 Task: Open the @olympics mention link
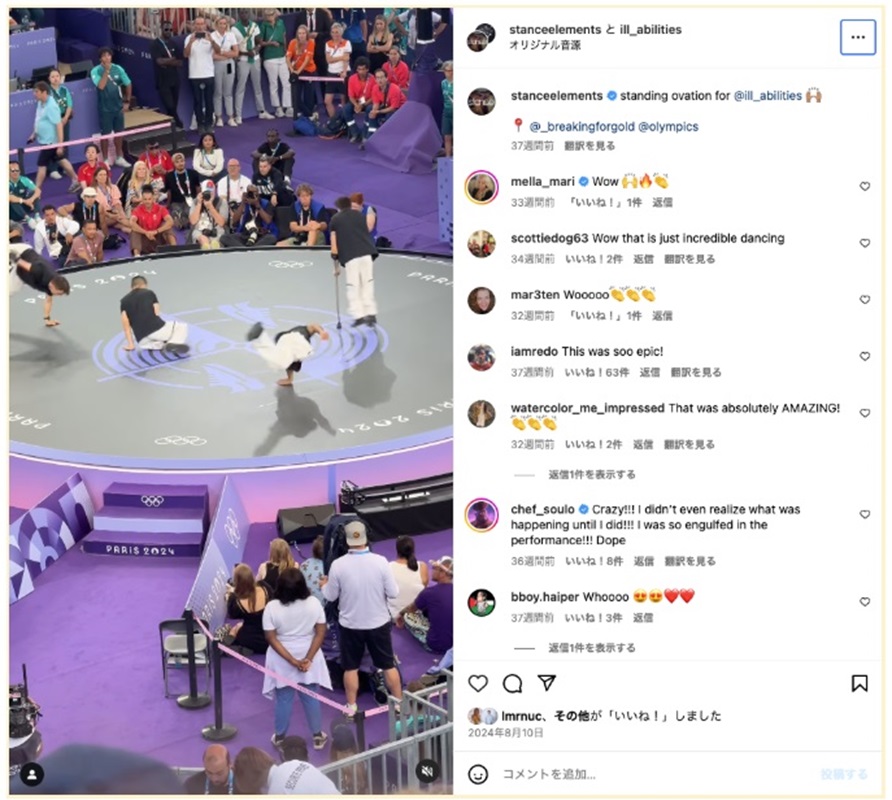click(x=667, y=127)
